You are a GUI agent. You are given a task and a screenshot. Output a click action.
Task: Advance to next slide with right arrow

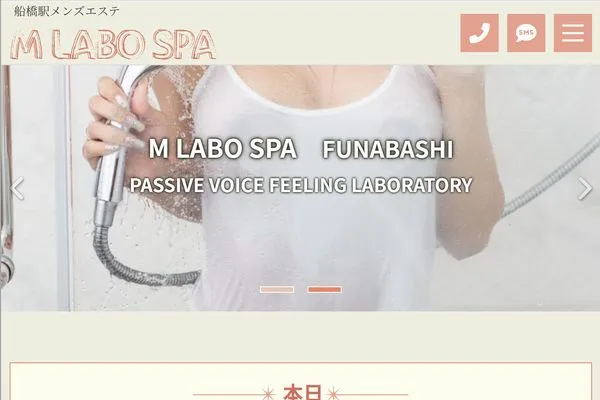click(x=585, y=188)
